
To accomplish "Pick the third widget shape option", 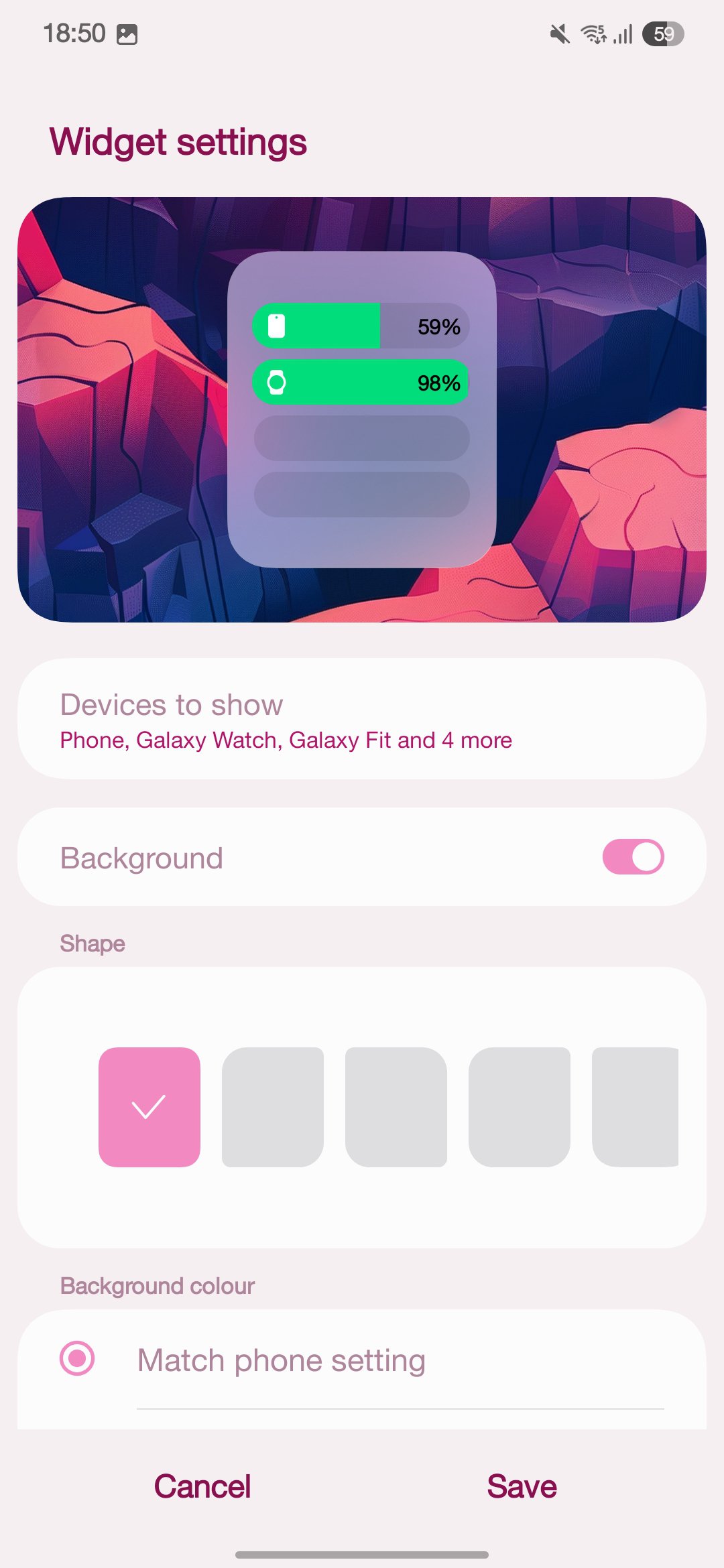I will point(396,1107).
